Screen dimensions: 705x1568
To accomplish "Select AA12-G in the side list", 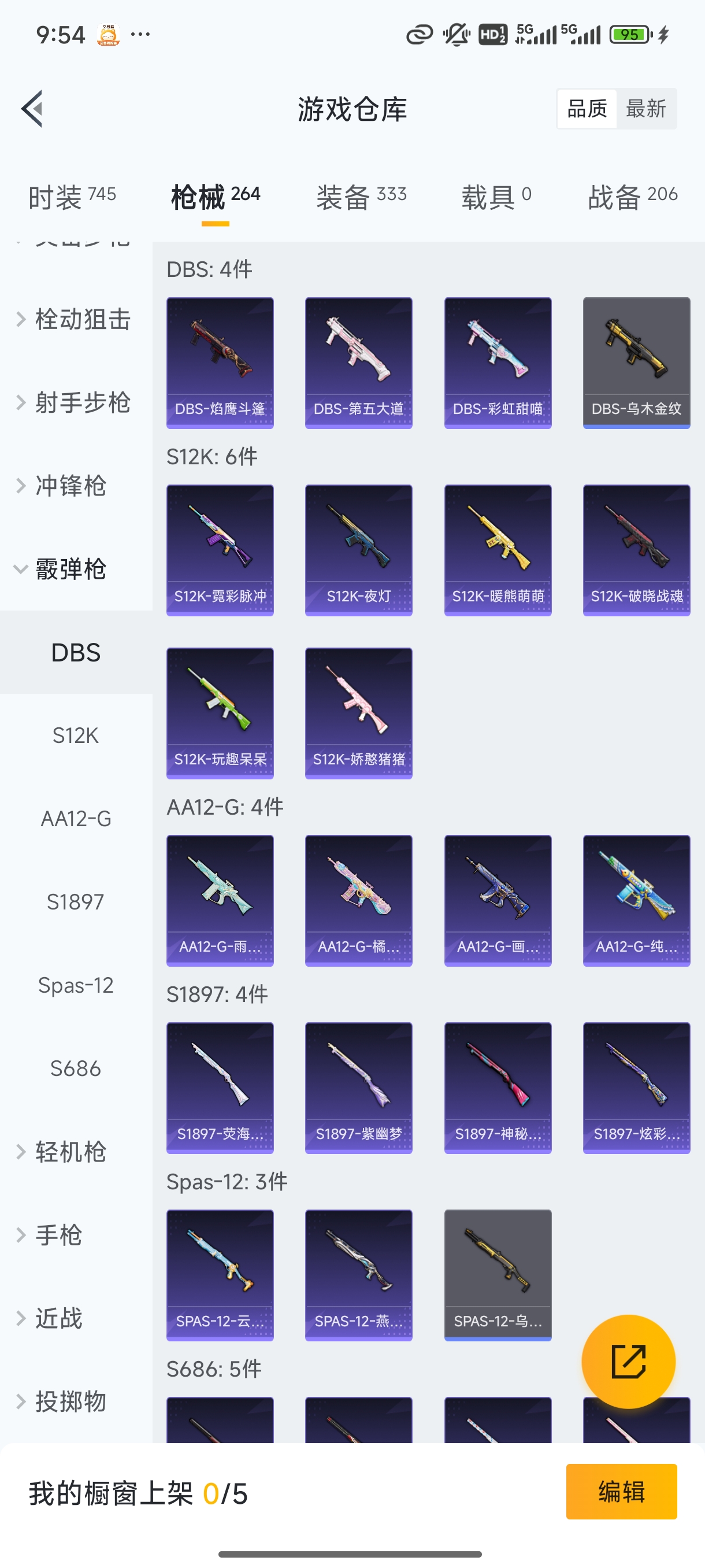I will click(x=76, y=819).
